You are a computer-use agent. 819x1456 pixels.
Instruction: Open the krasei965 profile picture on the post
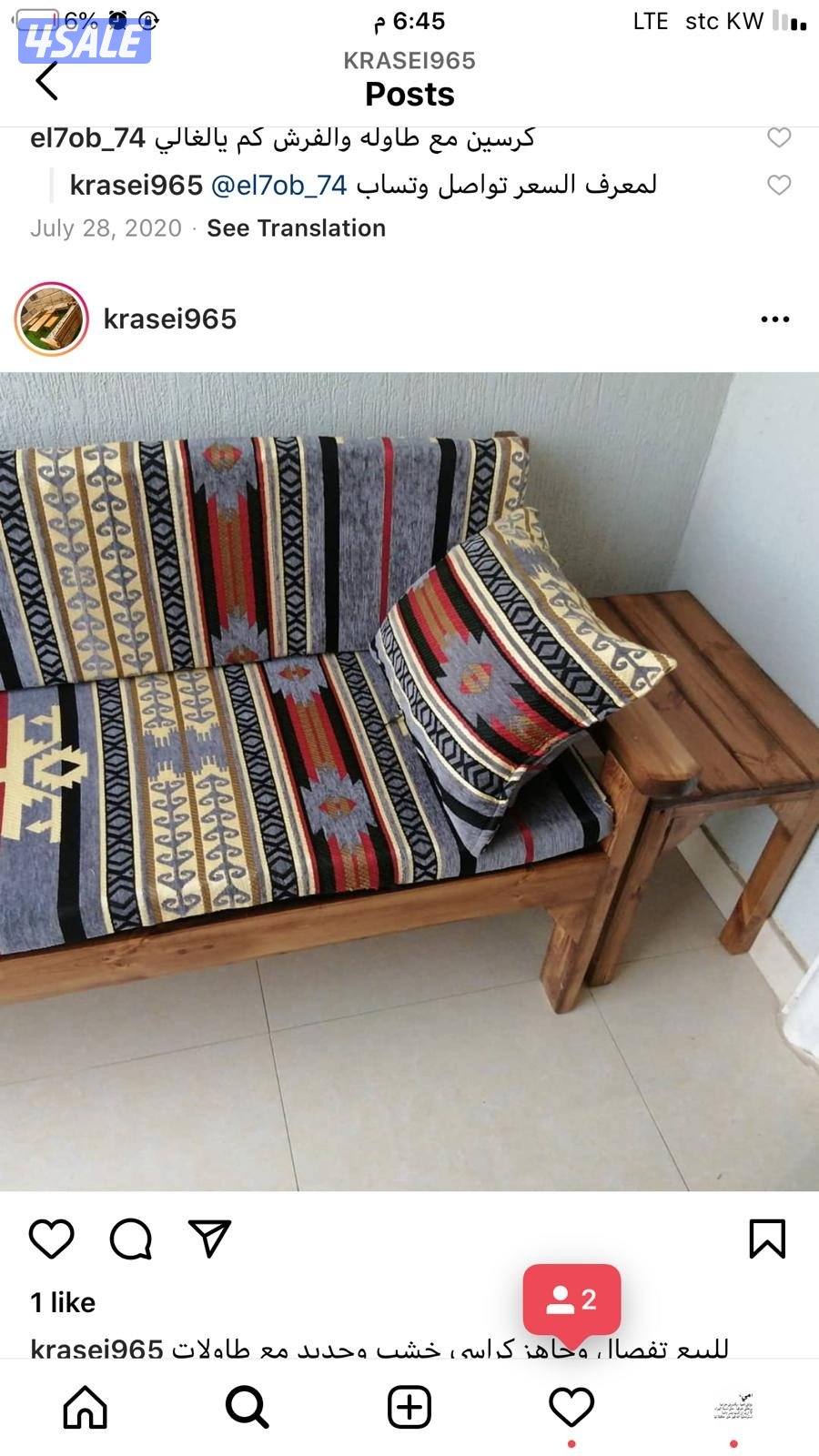pyautogui.click(x=52, y=319)
